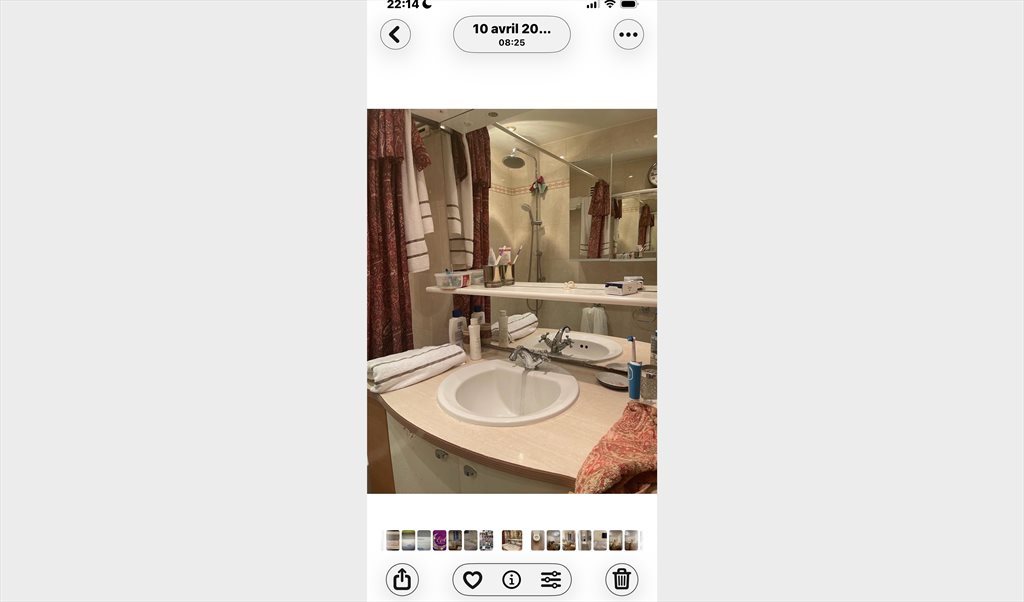This screenshot has height=602, width=1024.
Task: Go back to the photo library
Action: click(395, 35)
